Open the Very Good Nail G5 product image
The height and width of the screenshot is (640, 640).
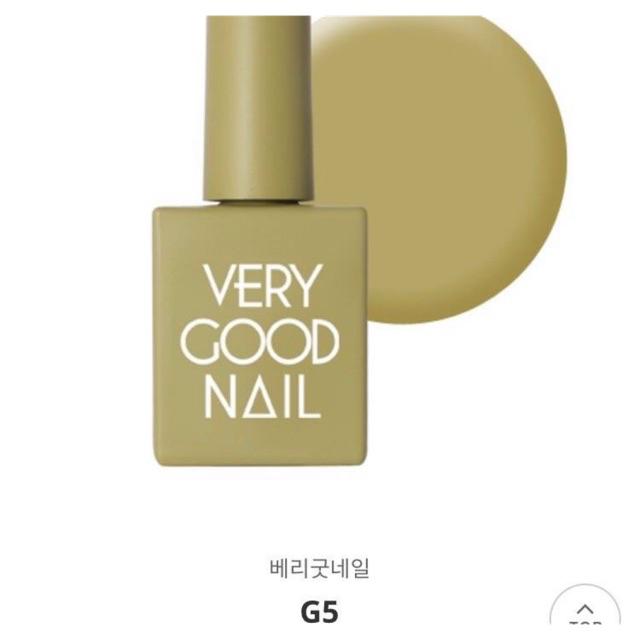point(320,250)
